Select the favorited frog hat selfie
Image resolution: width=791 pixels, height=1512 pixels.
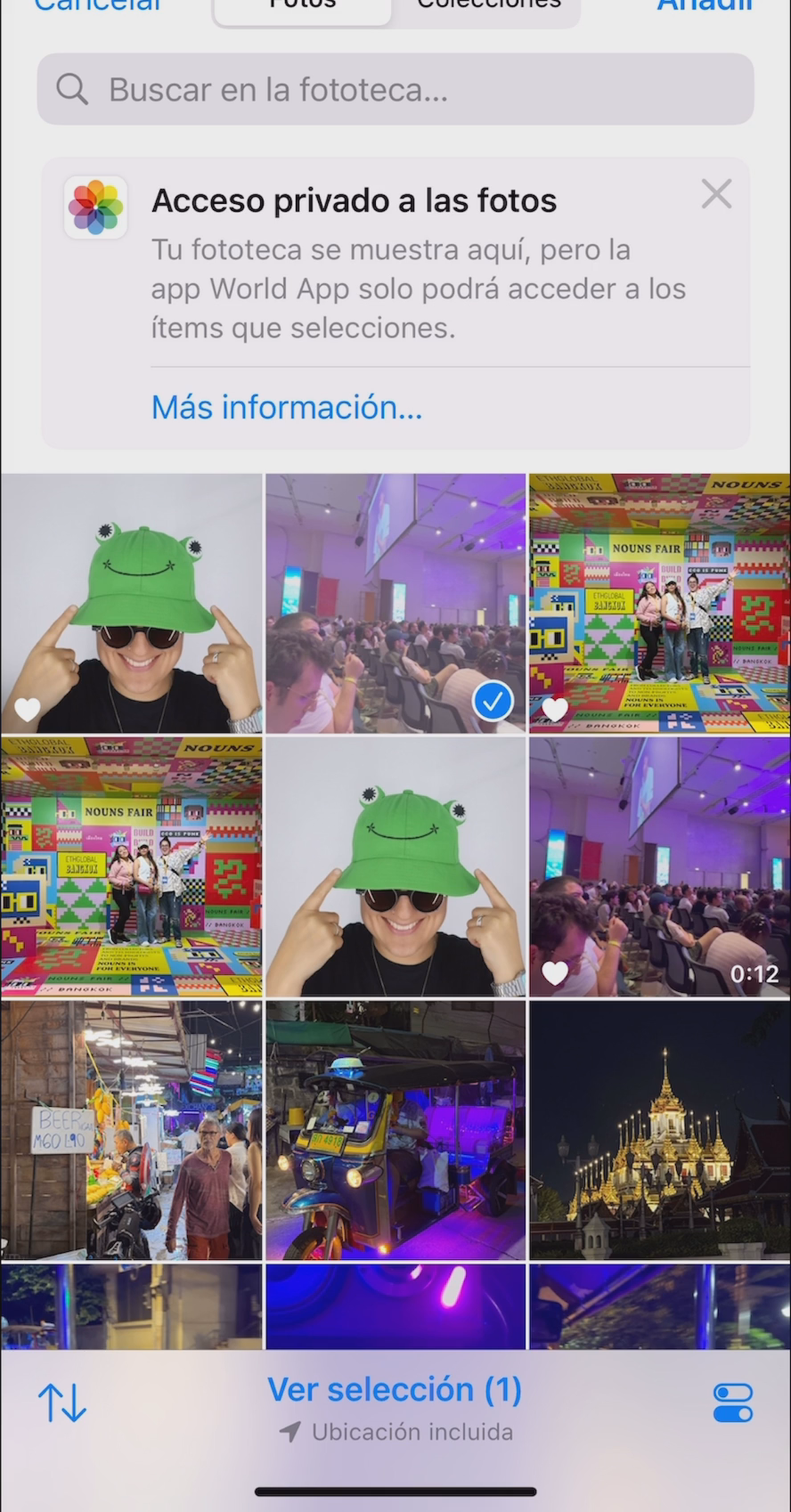[132, 604]
